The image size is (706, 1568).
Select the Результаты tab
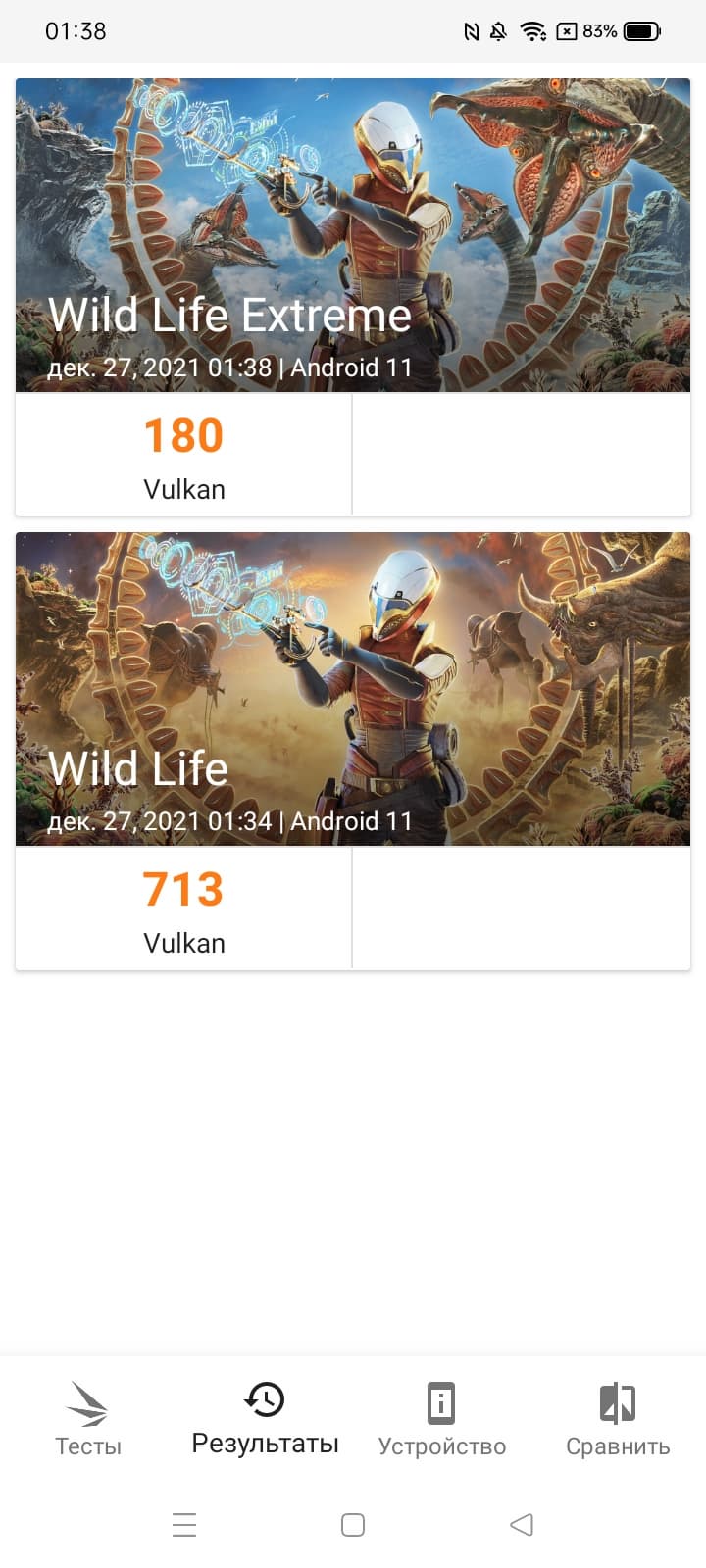pos(265,1418)
